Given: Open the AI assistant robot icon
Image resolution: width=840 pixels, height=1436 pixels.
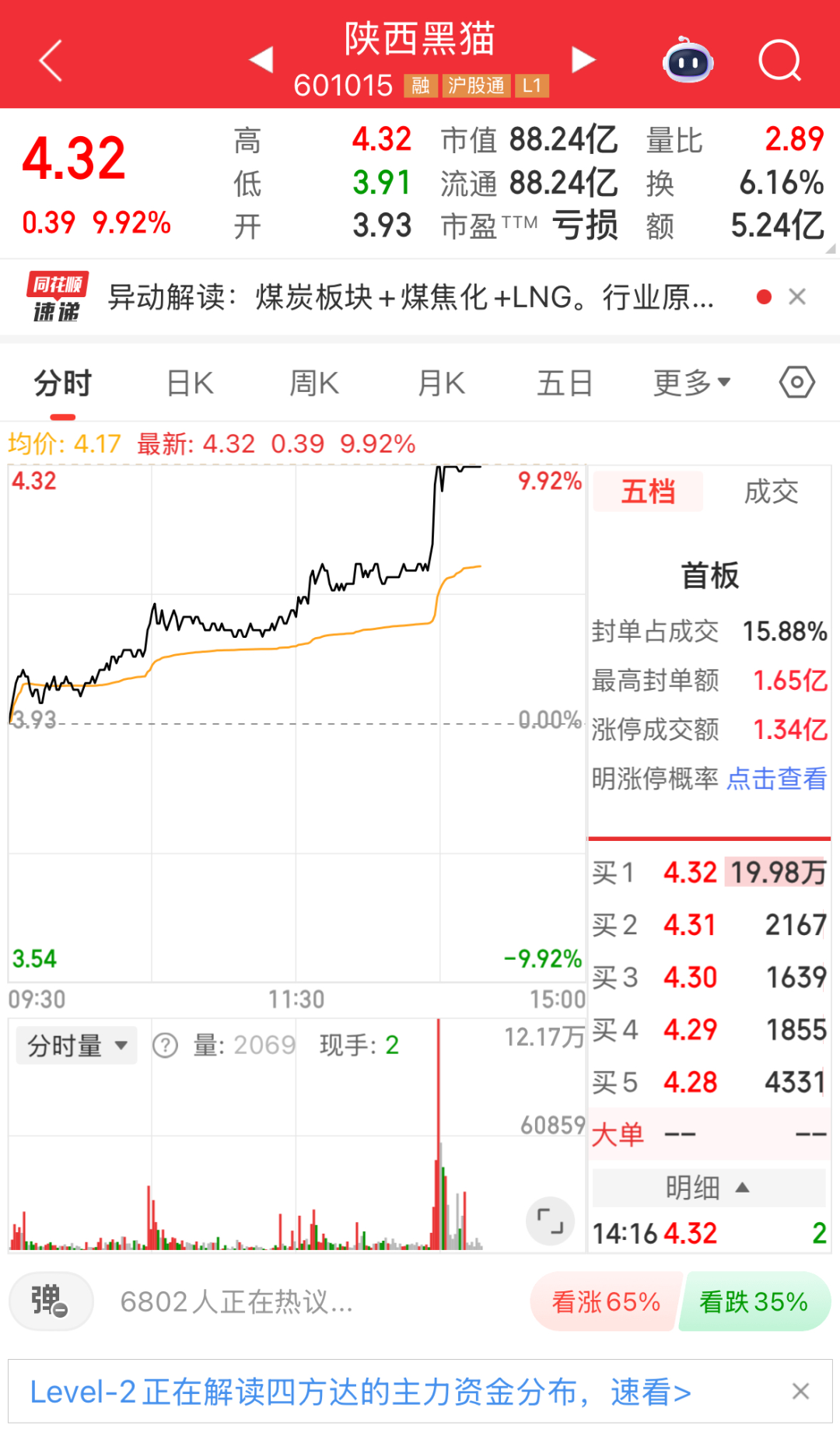Looking at the screenshot, I should point(688,62).
